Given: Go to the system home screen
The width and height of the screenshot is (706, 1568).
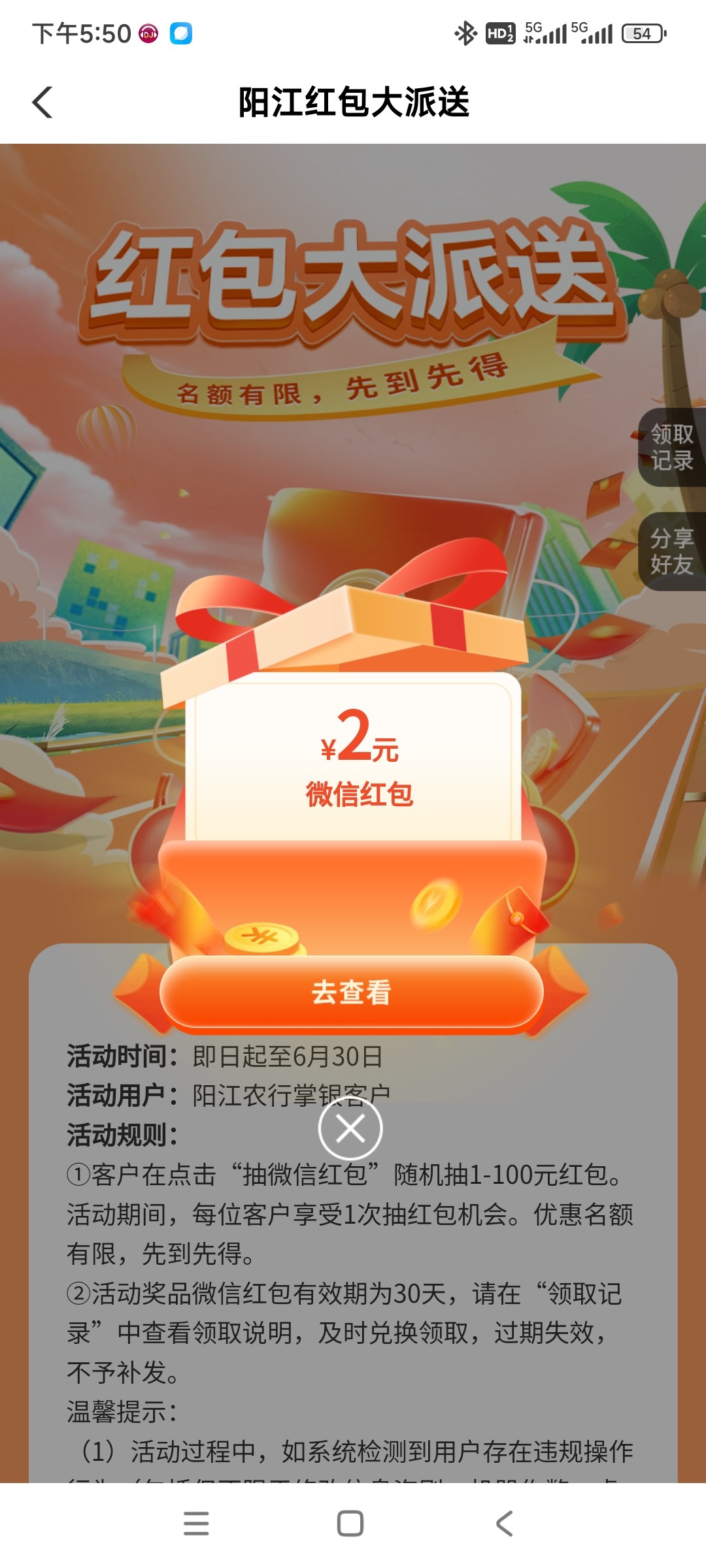Looking at the screenshot, I should point(350,1524).
